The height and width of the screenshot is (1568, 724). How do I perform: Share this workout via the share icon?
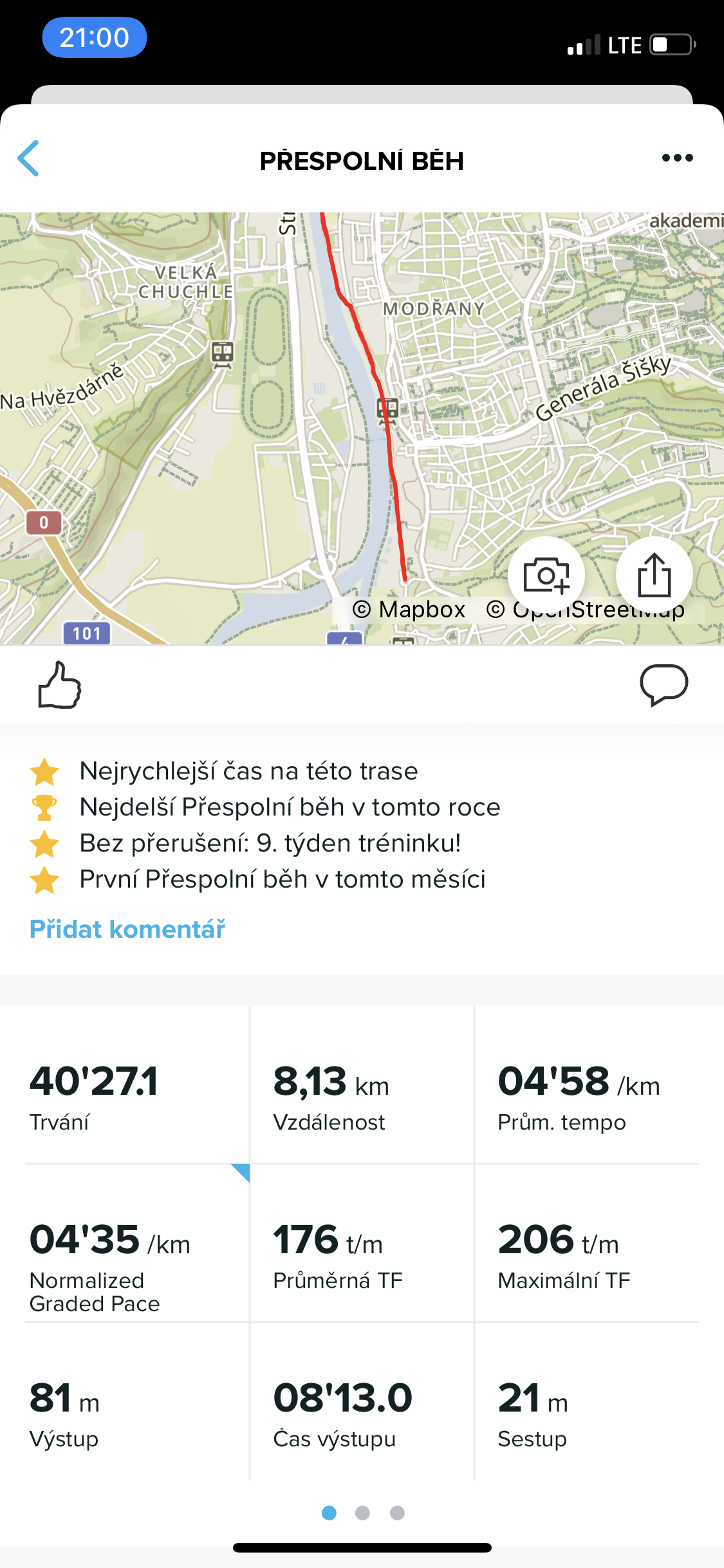654,575
